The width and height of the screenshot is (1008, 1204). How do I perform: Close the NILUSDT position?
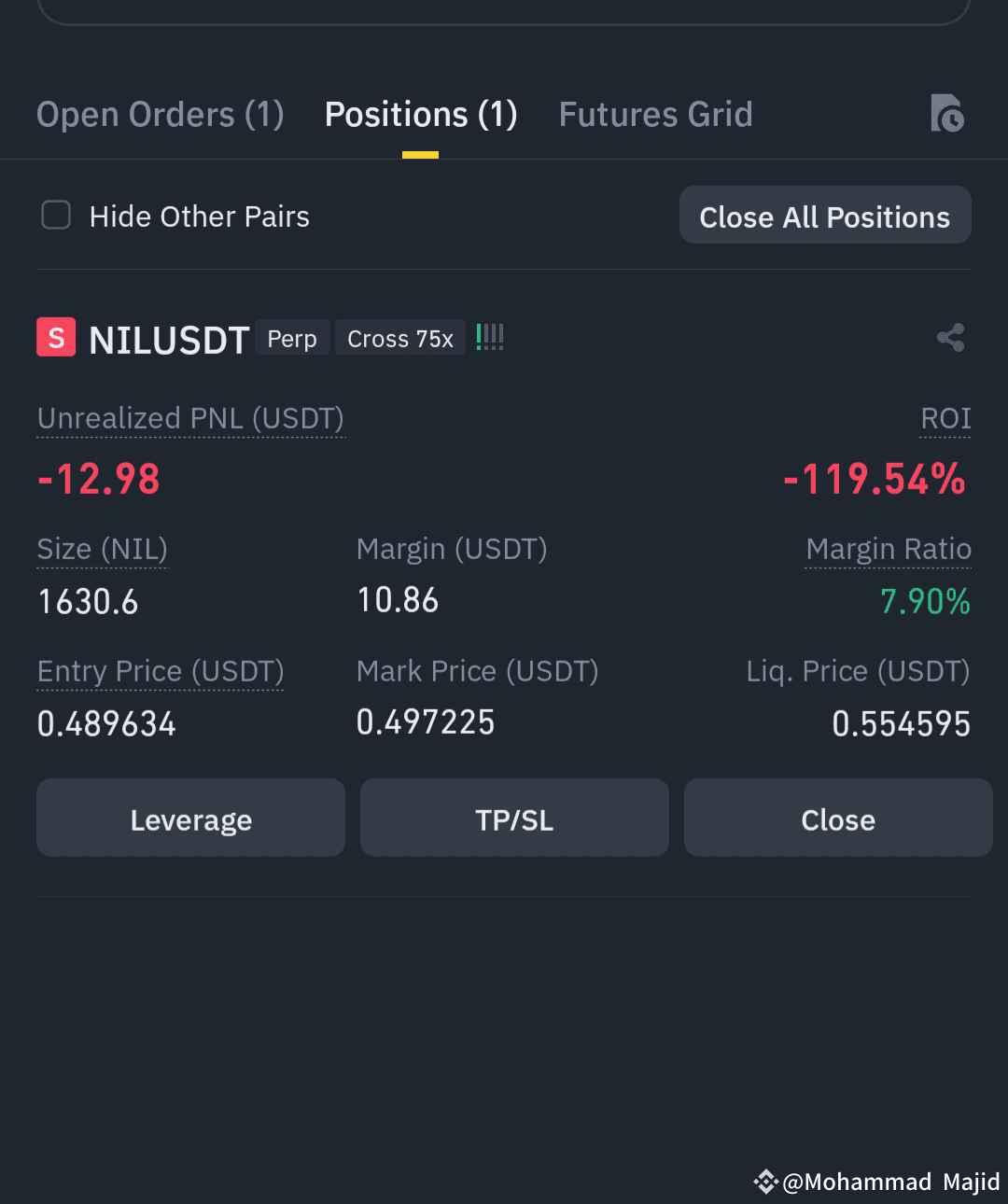837,819
